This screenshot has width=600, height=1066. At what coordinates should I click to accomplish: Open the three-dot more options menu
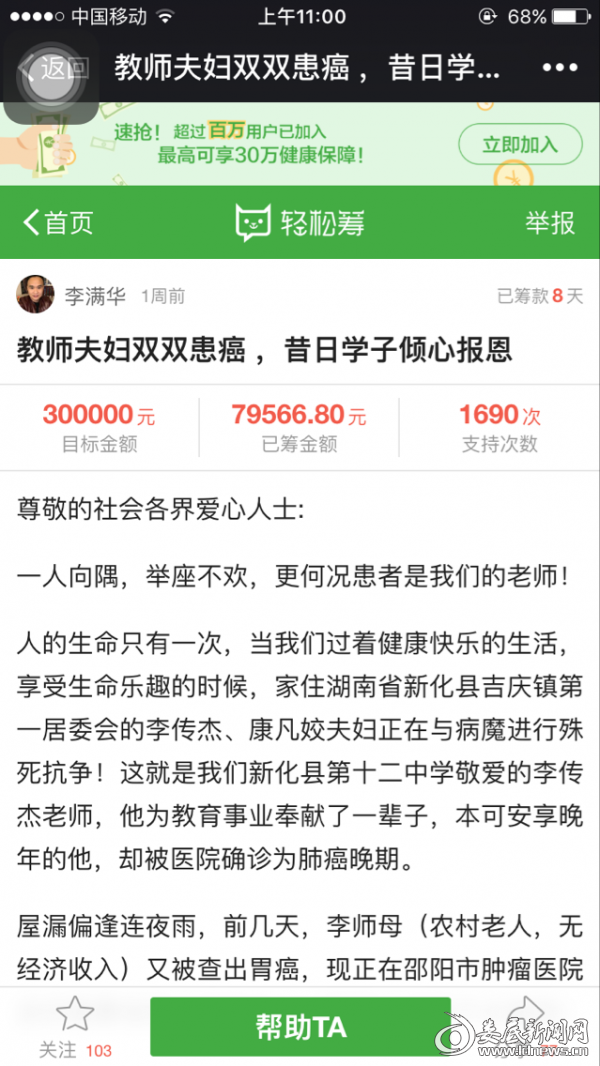click(560, 68)
